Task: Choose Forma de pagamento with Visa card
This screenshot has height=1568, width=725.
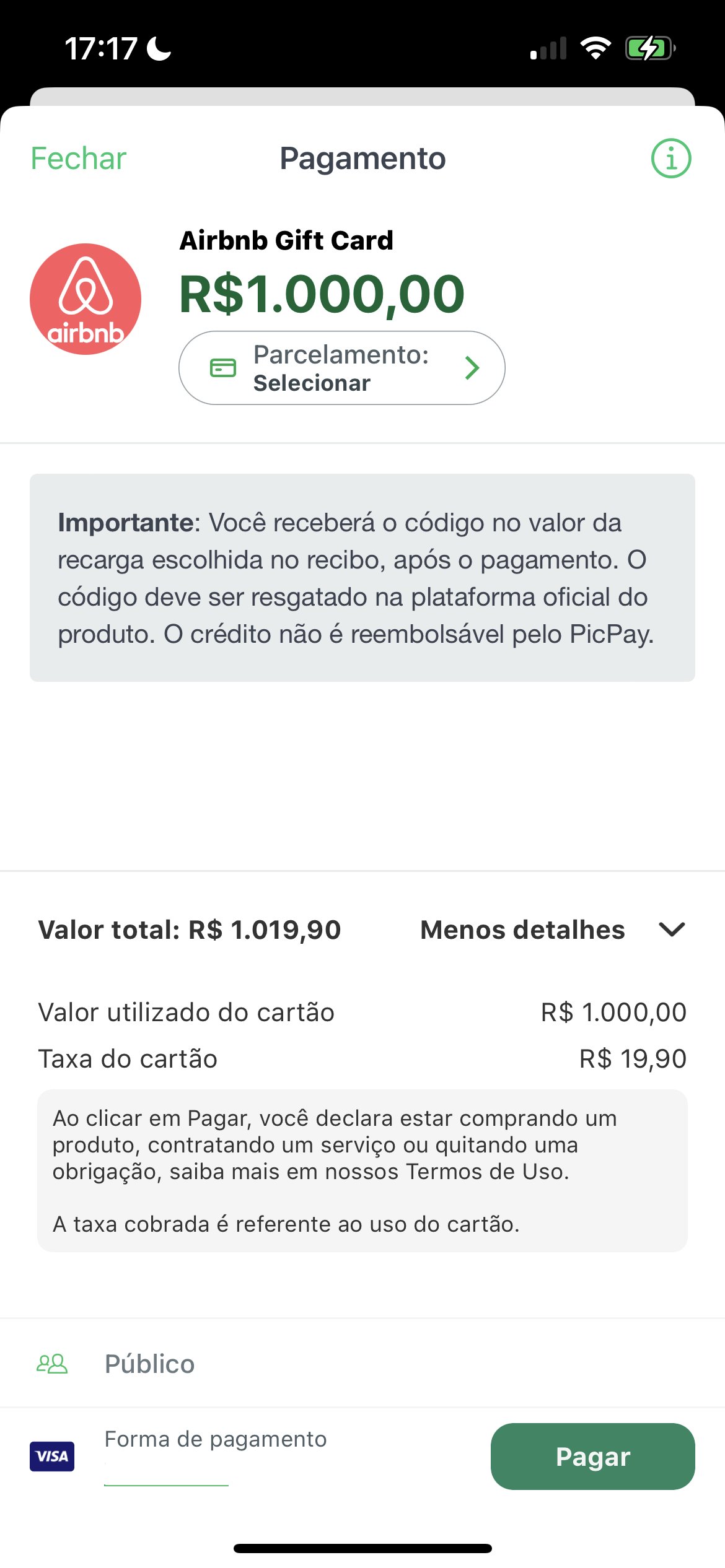Action: [180, 1455]
